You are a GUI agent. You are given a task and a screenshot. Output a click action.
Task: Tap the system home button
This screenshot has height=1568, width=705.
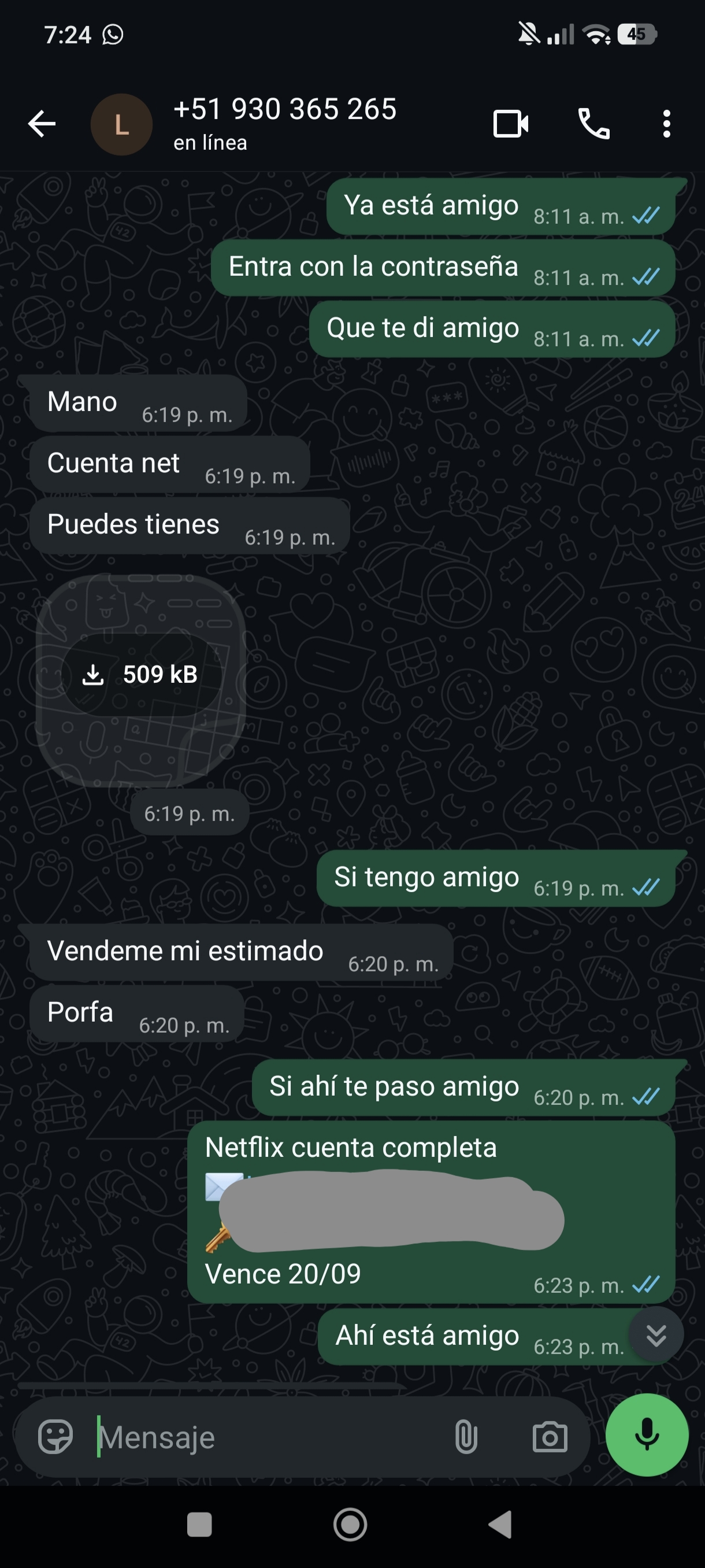[x=350, y=1525]
